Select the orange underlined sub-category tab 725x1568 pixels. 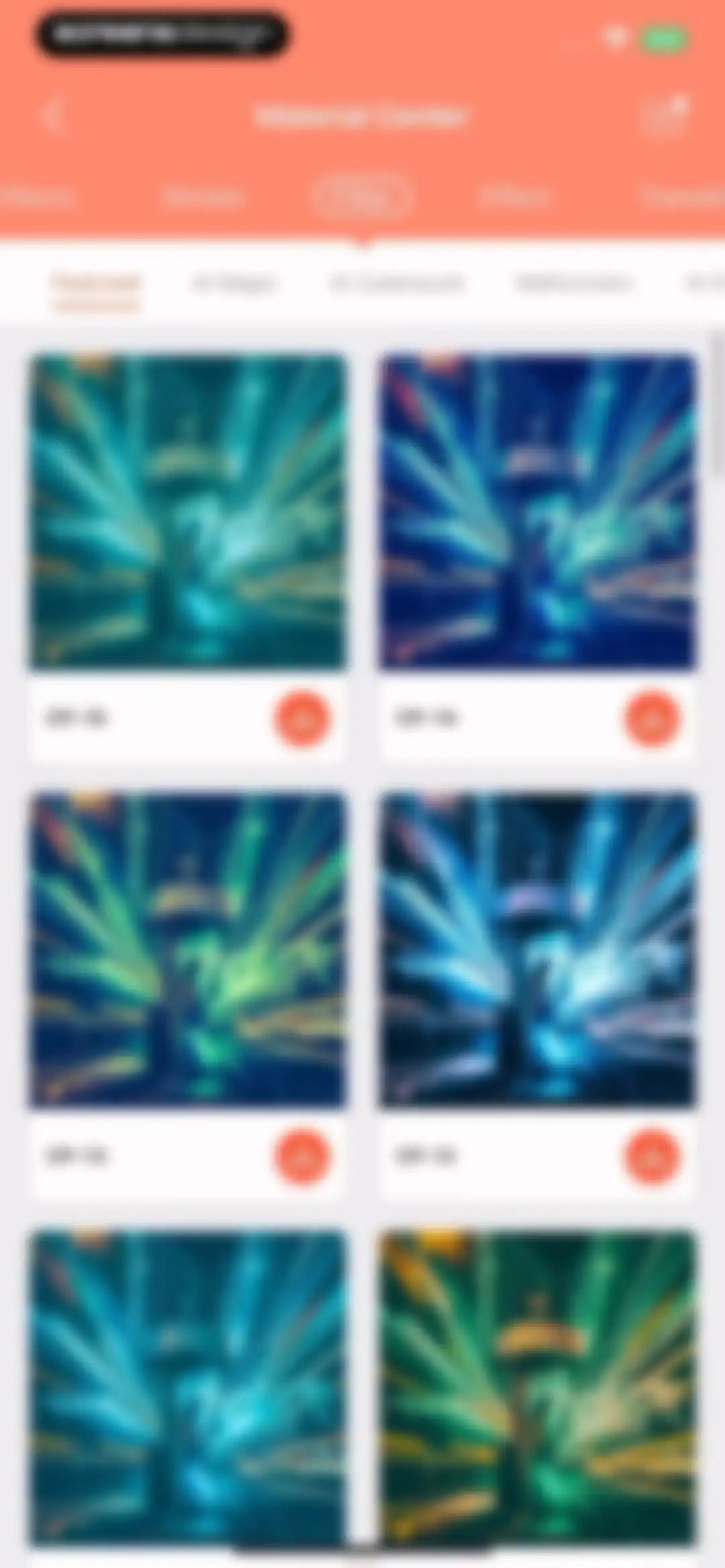(96, 285)
